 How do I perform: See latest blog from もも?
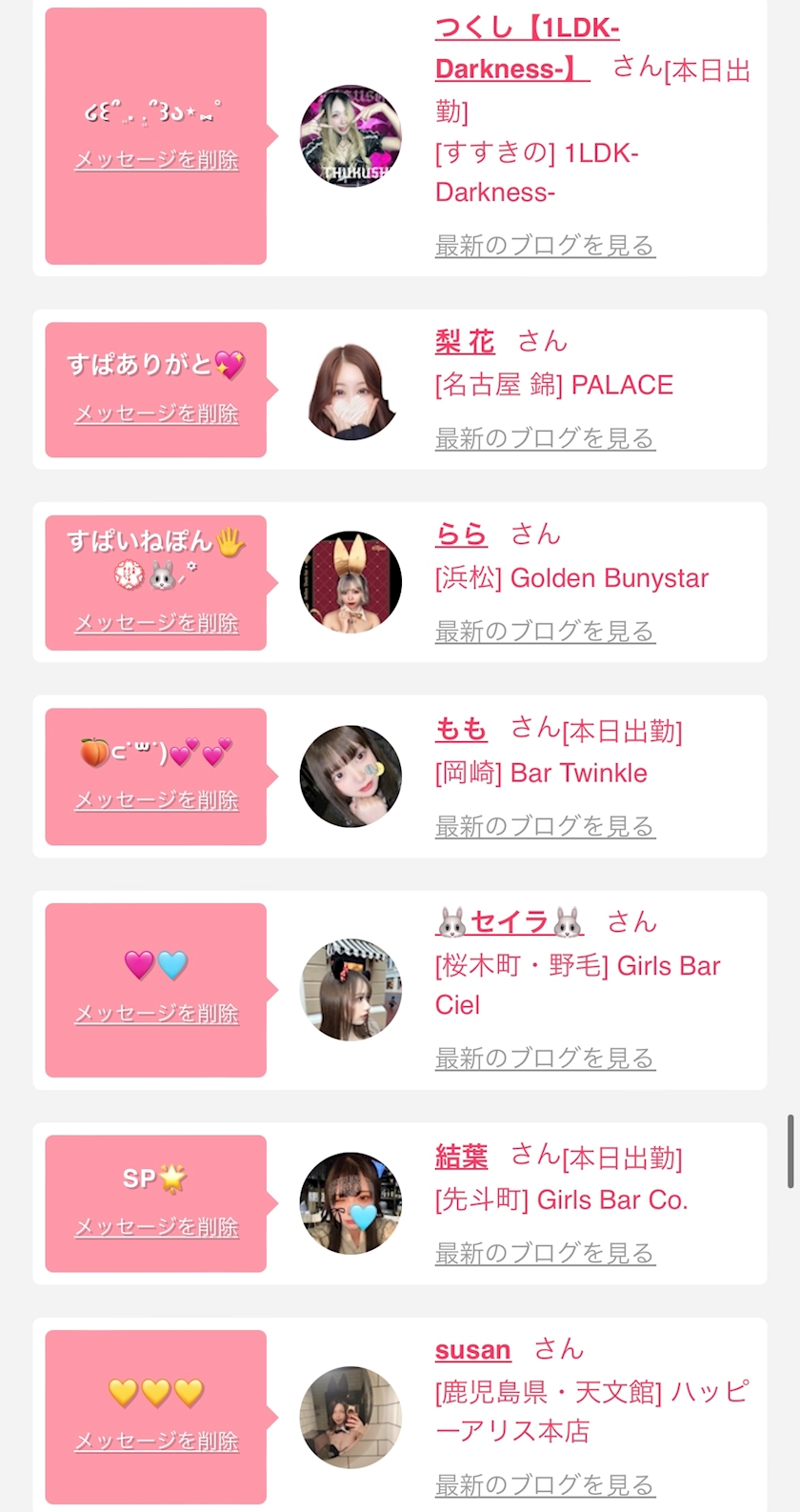[x=545, y=826]
